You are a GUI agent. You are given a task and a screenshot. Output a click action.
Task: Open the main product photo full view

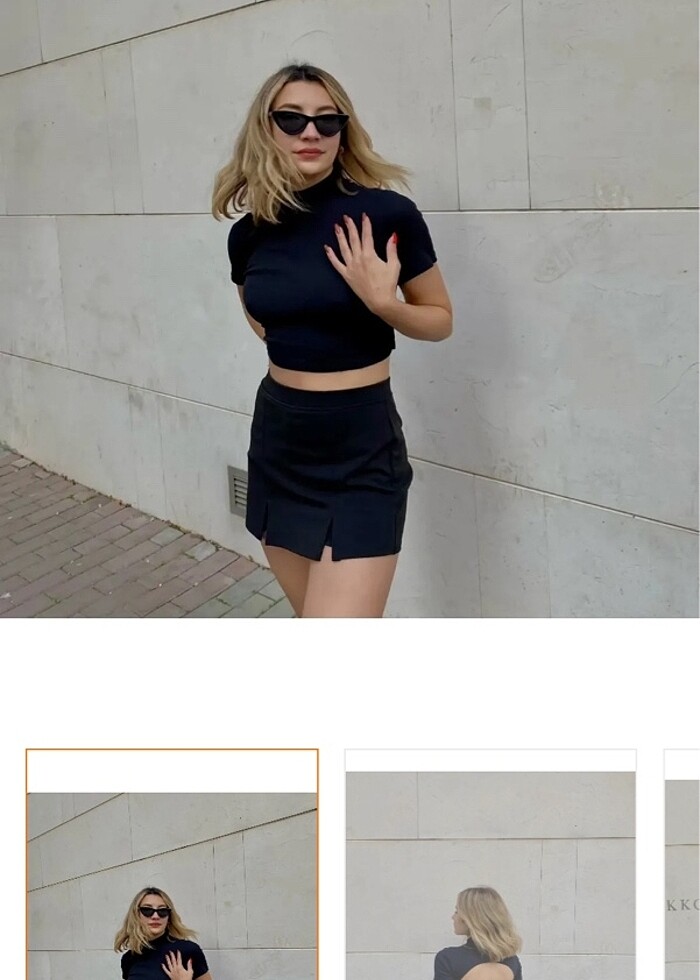click(x=350, y=308)
